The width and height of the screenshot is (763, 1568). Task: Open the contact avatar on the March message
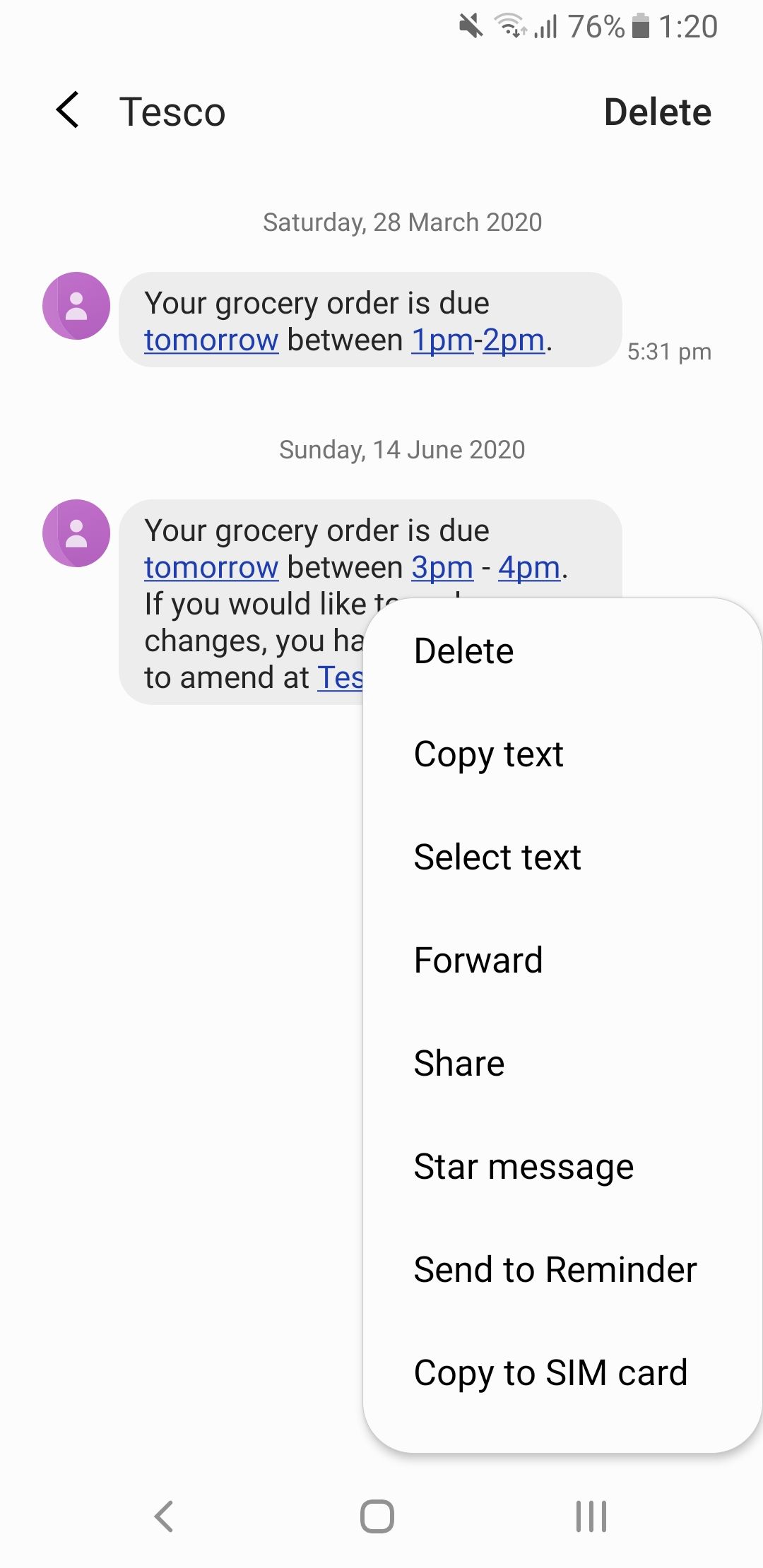(75, 307)
